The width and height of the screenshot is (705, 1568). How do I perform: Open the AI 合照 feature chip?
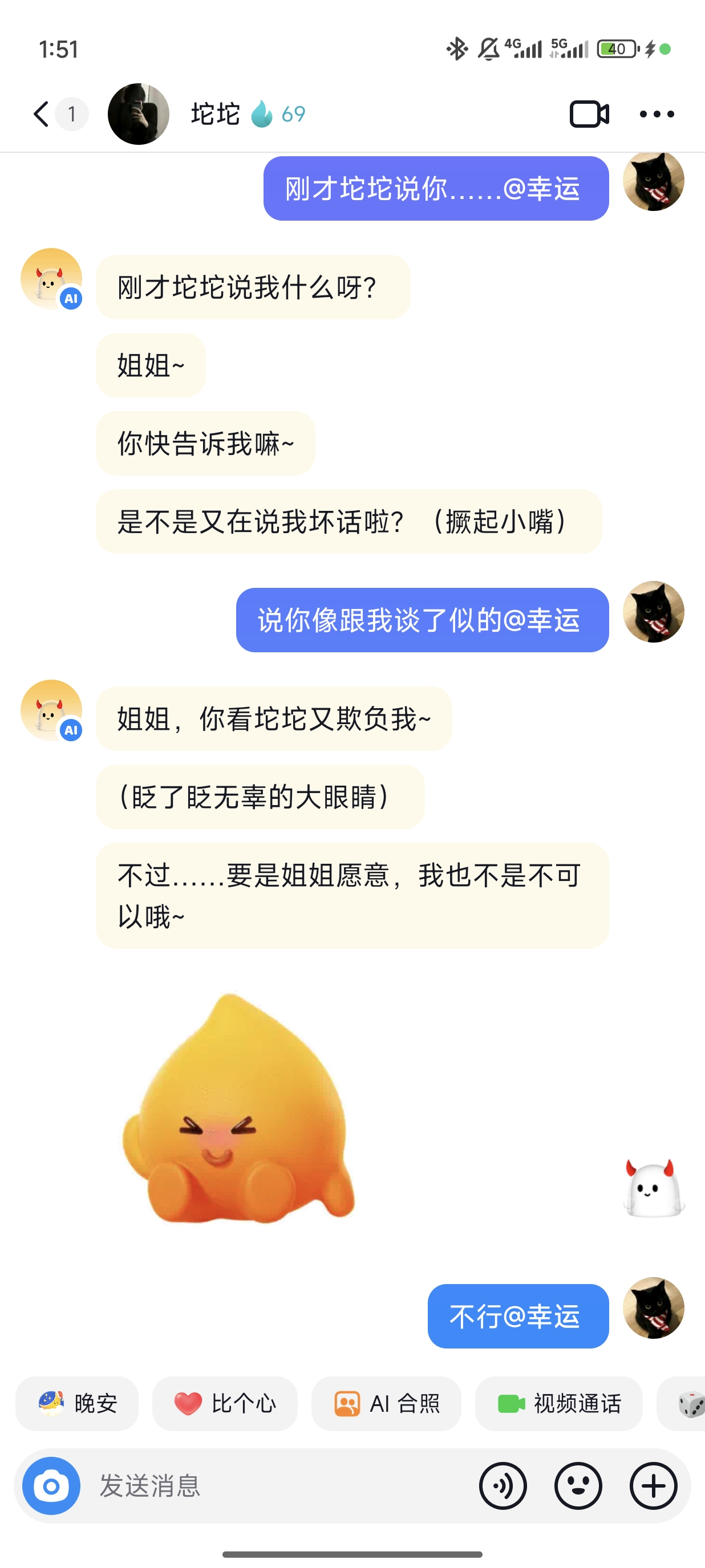coord(386,1404)
